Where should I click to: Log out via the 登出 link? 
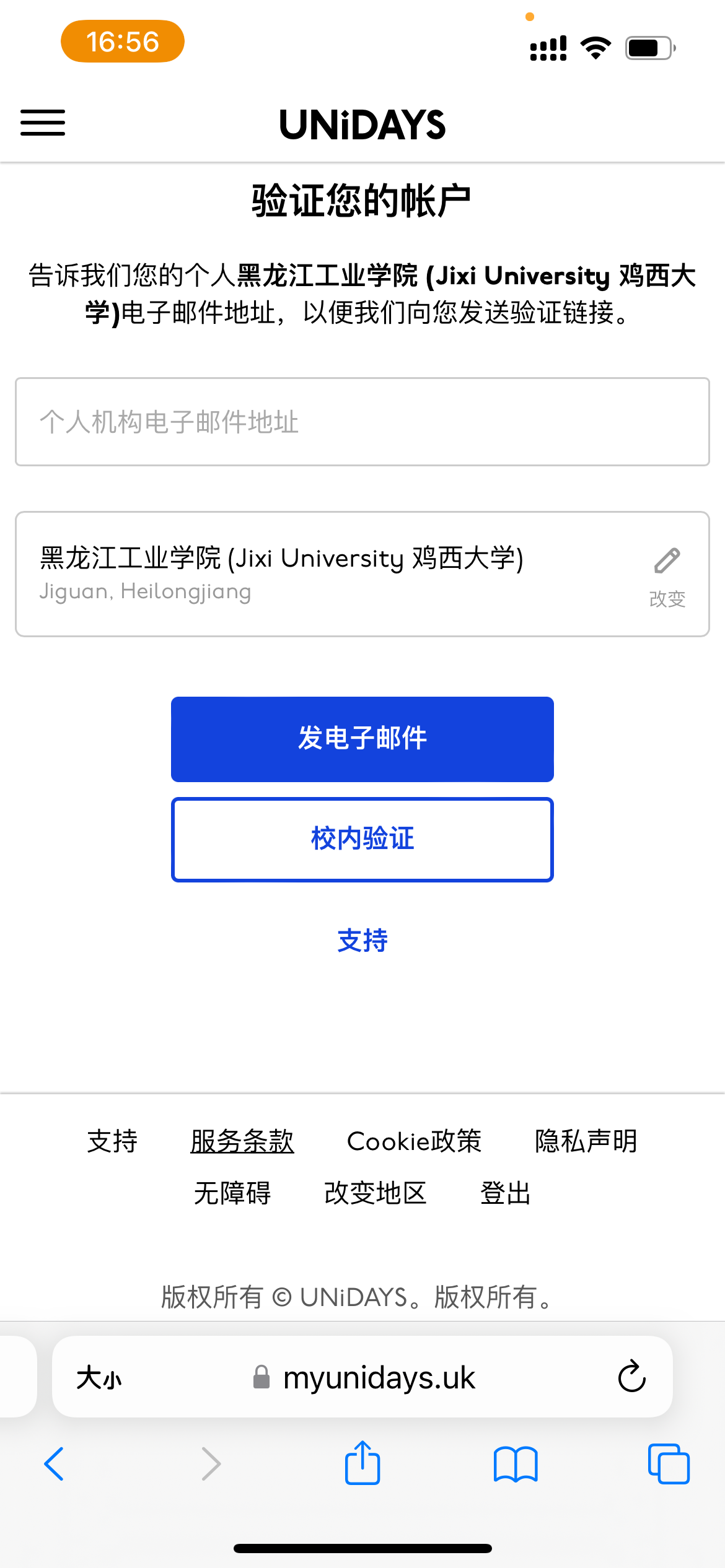pos(505,1193)
